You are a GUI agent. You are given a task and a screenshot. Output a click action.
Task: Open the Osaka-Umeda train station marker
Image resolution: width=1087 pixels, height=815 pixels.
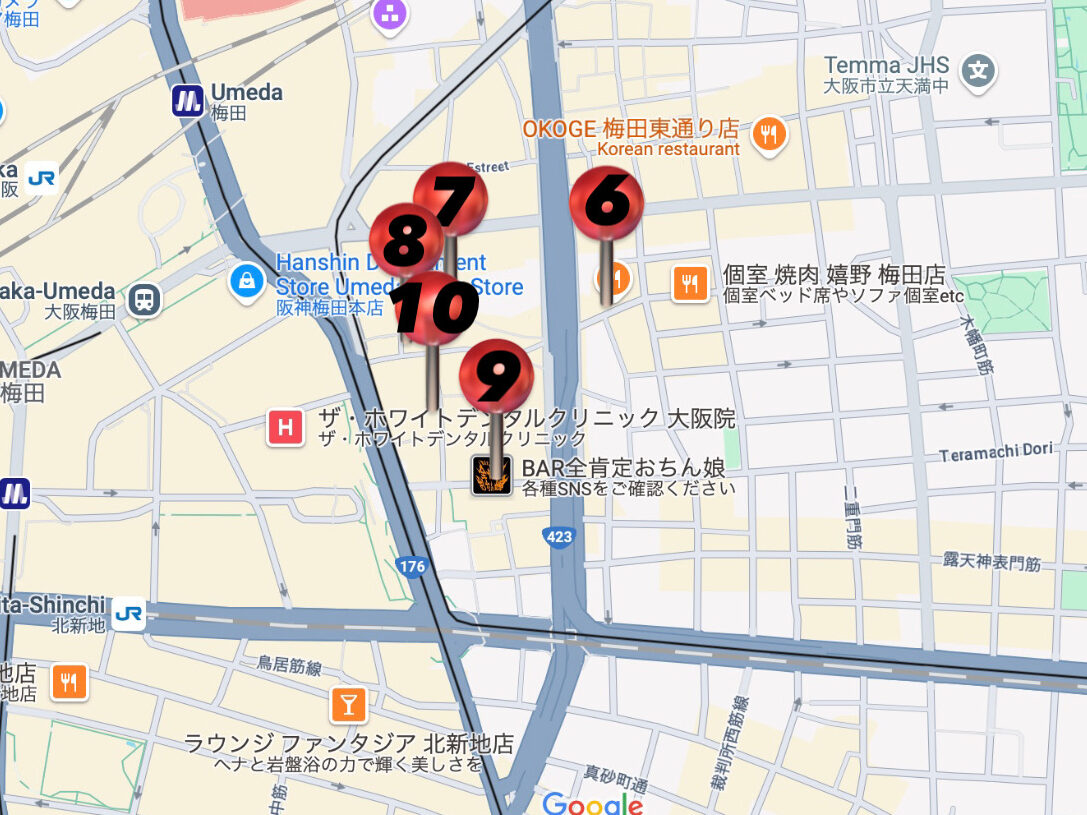145,298
